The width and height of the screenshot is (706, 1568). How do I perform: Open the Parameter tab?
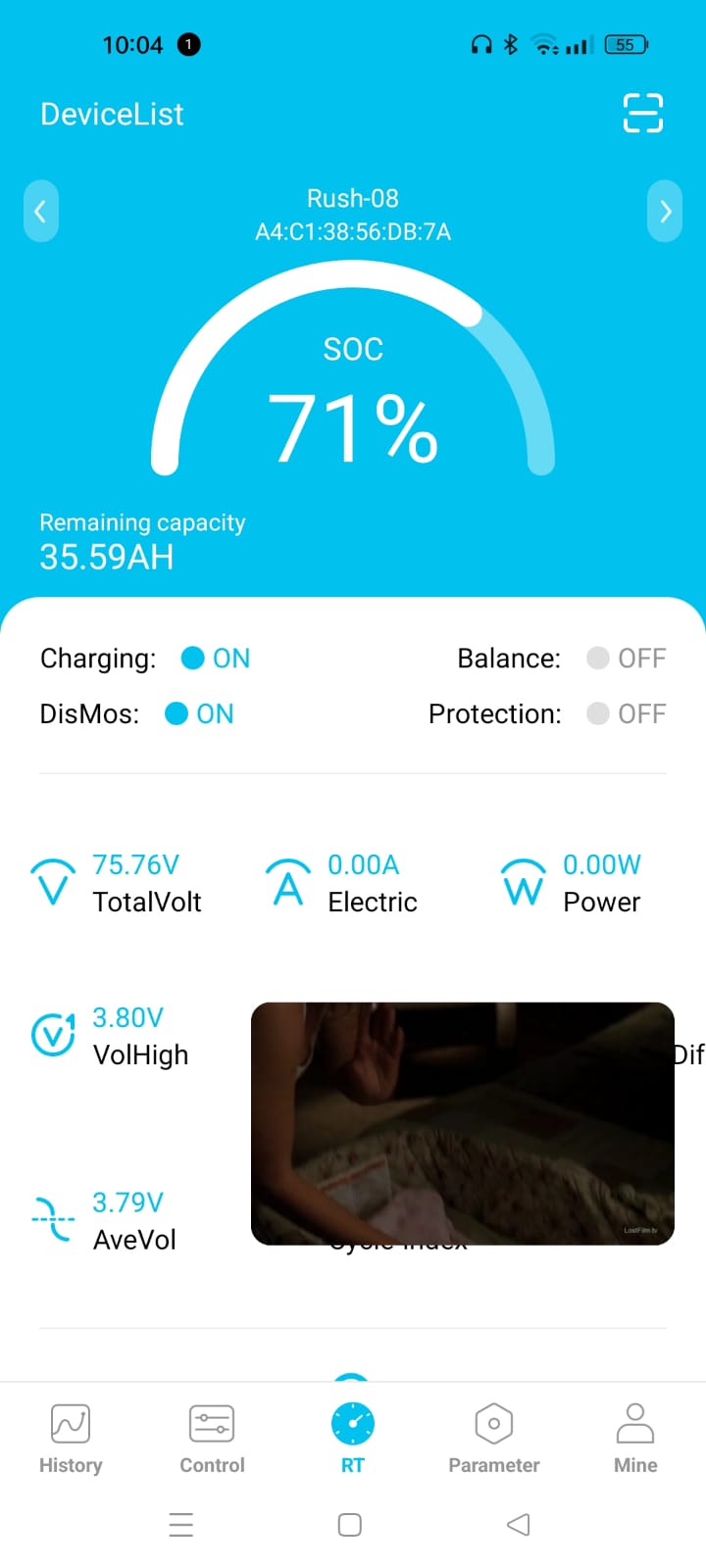click(x=494, y=1438)
